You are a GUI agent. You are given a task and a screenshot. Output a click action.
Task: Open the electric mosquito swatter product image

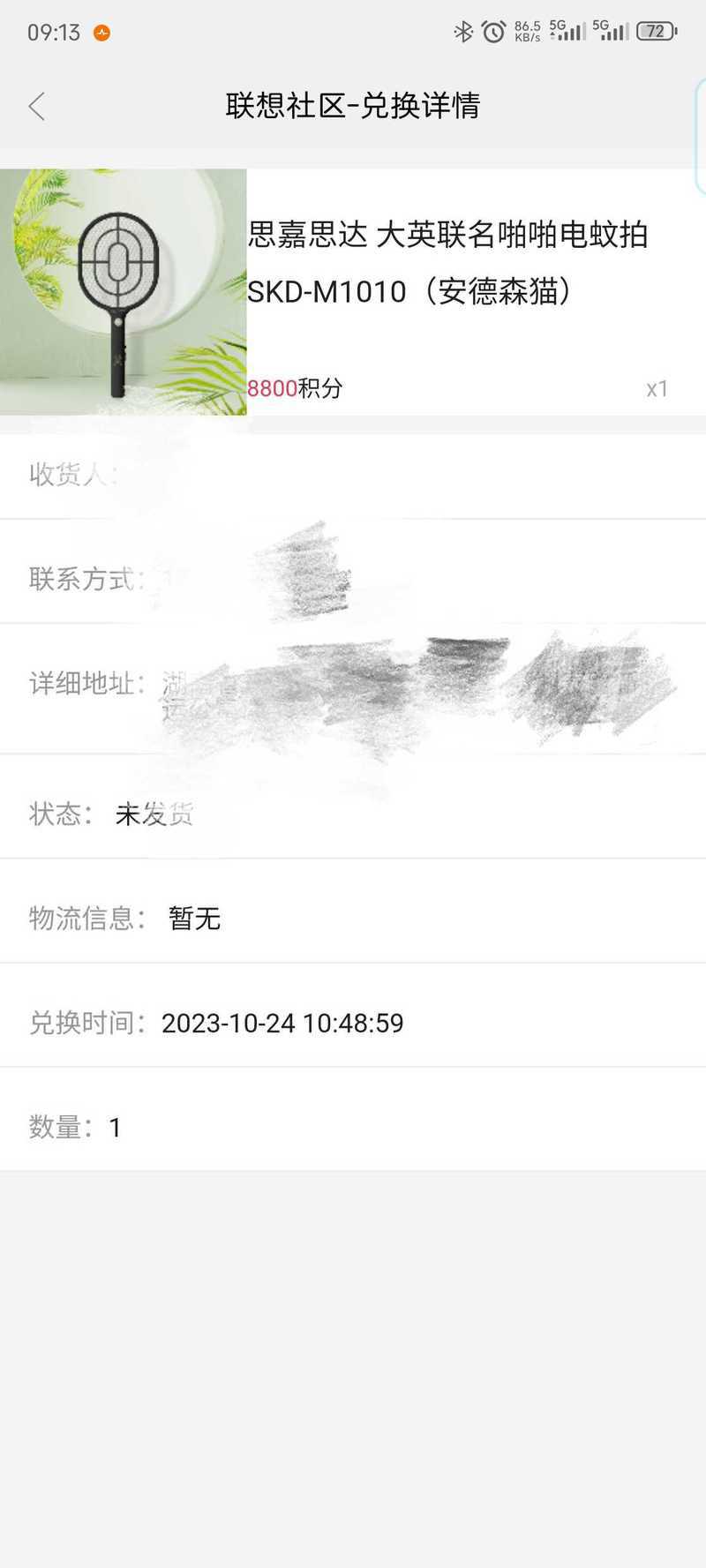pos(123,292)
